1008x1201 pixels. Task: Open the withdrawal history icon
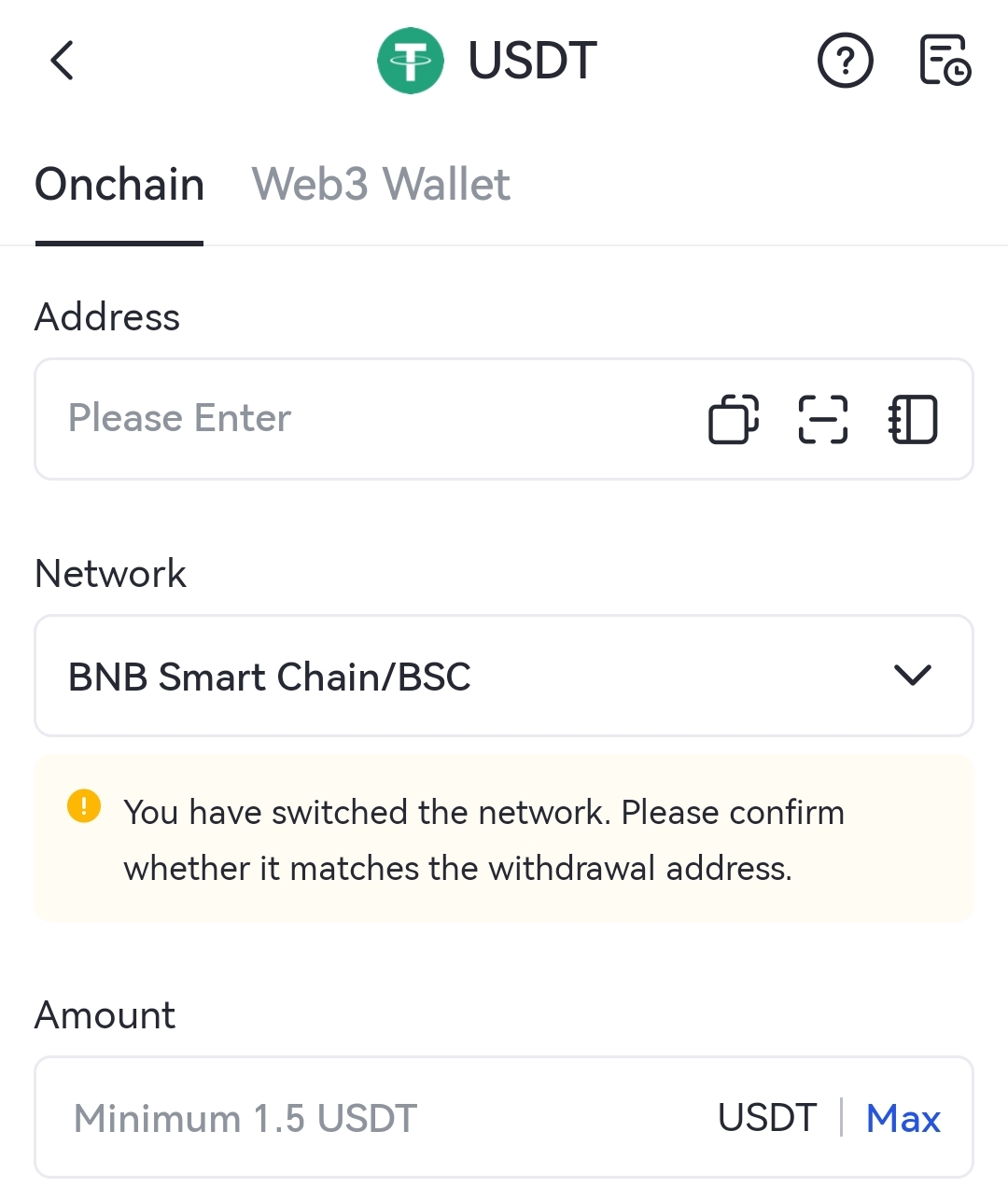945,61
